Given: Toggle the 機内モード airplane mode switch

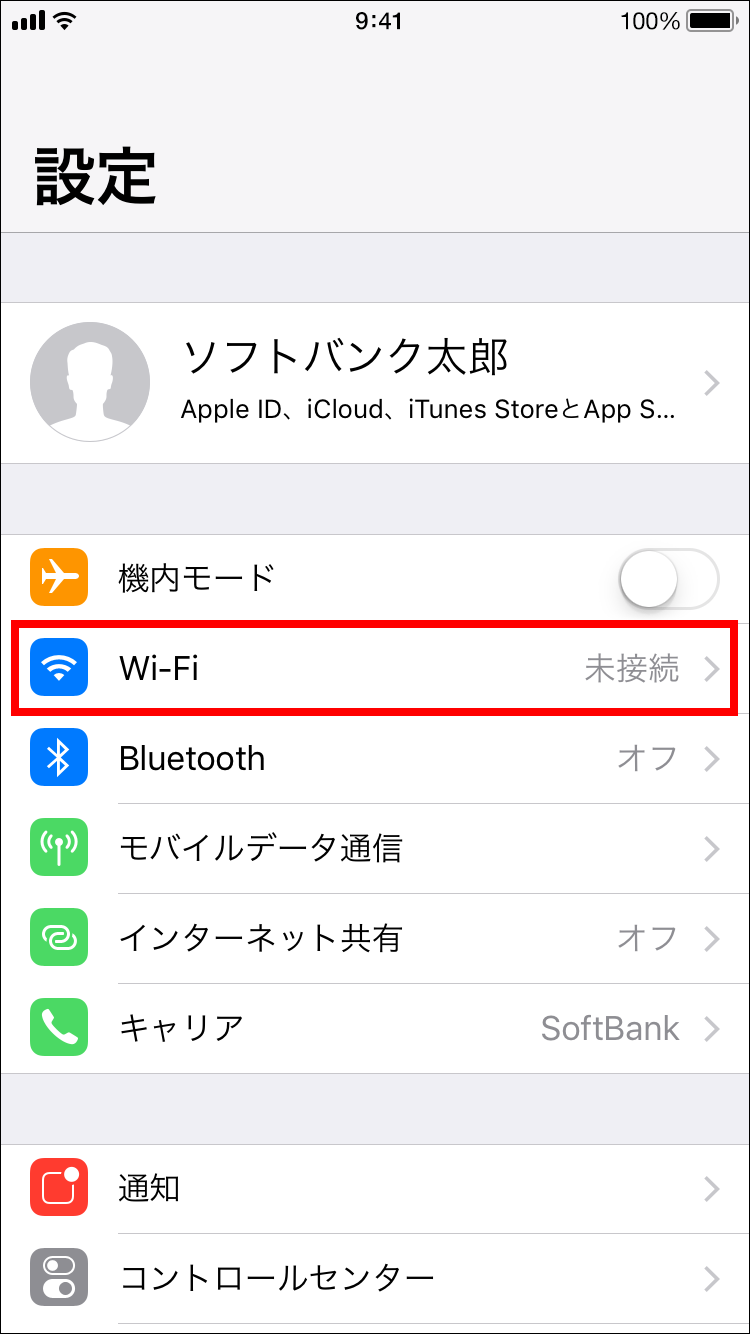Looking at the screenshot, I should [x=668, y=578].
